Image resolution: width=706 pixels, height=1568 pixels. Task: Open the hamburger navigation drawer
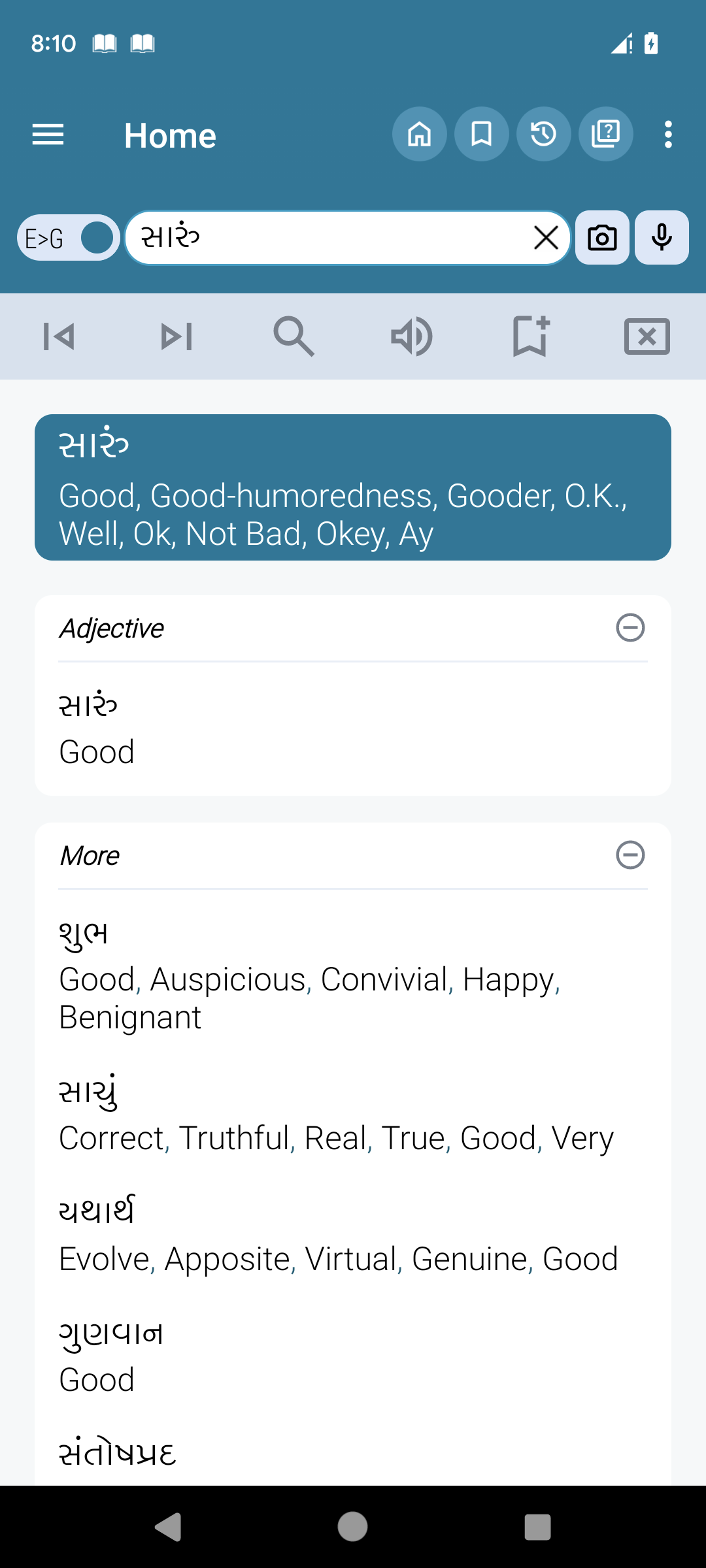(x=48, y=135)
